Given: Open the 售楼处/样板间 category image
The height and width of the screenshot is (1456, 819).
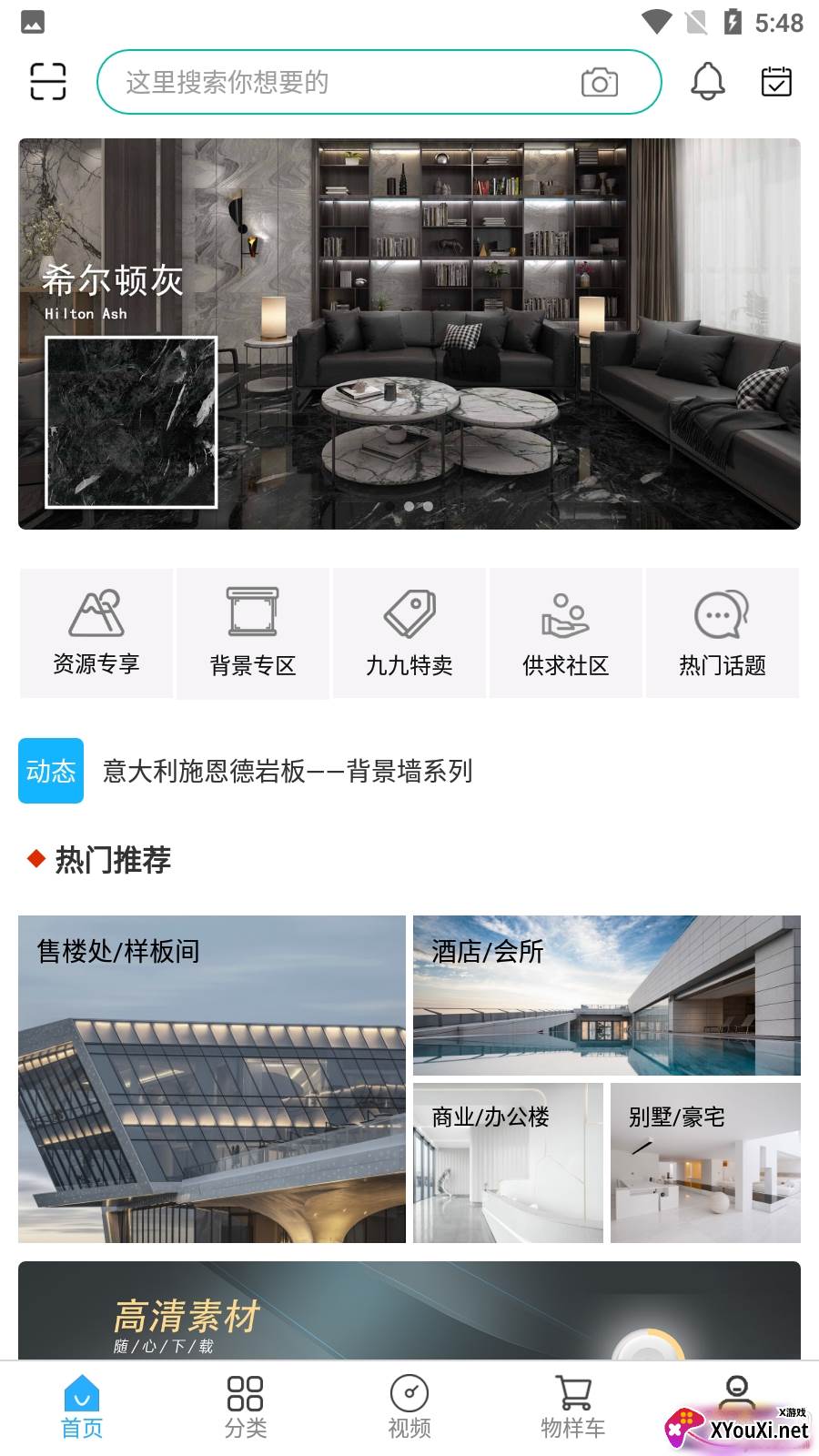Looking at the screenshot, I should pyautogui.click(x=211, y=1080).
